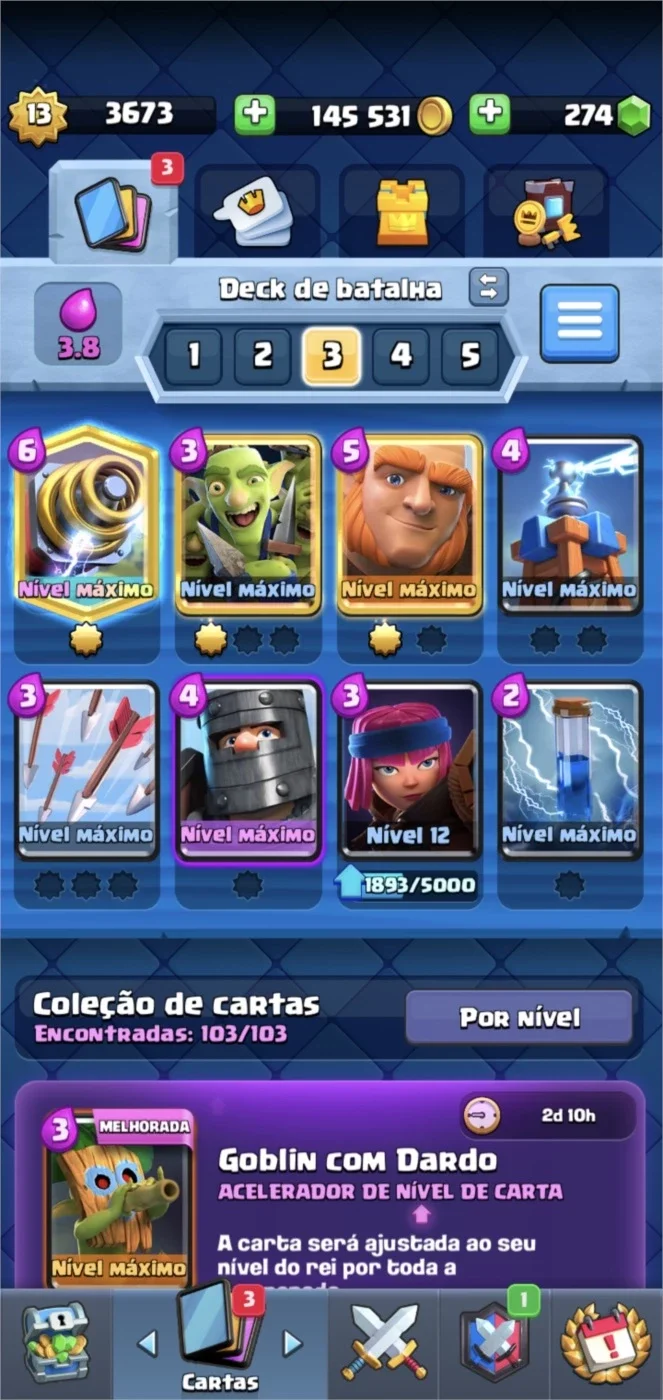The image size is (663, 1400).
Task: Tap the swap arrows beside Deck de batalha
Action: pos(489,288)
